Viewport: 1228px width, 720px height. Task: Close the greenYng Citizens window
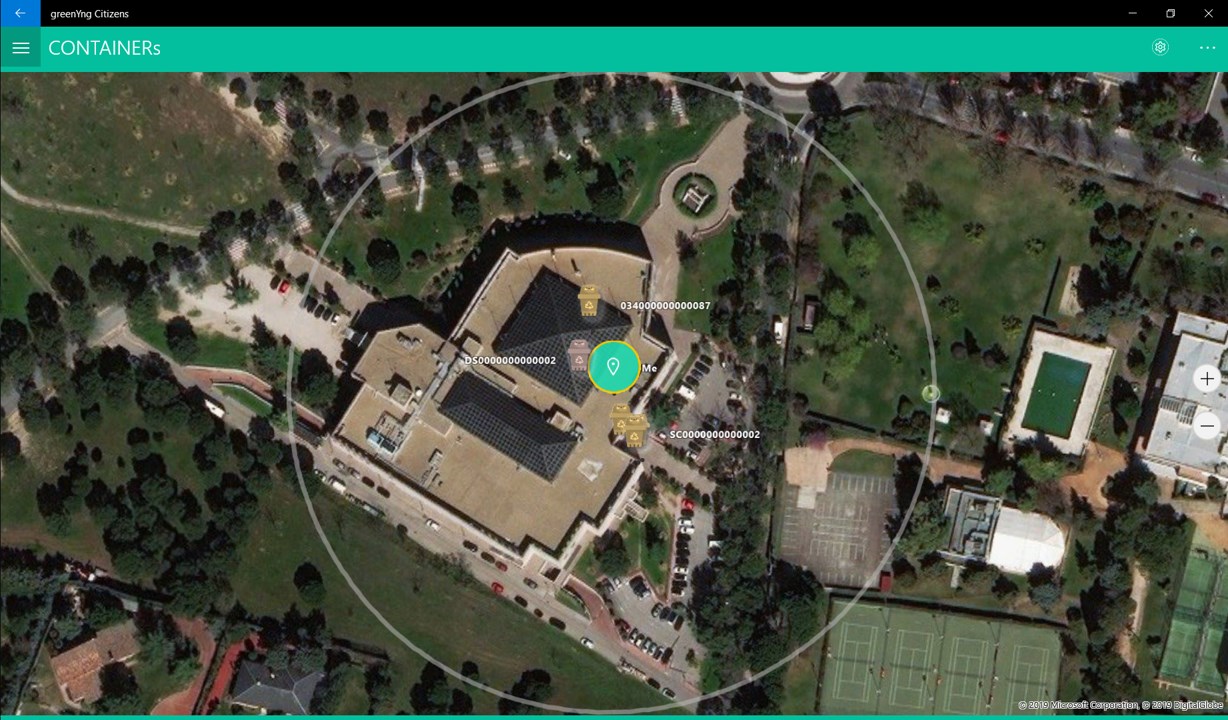1208,13
